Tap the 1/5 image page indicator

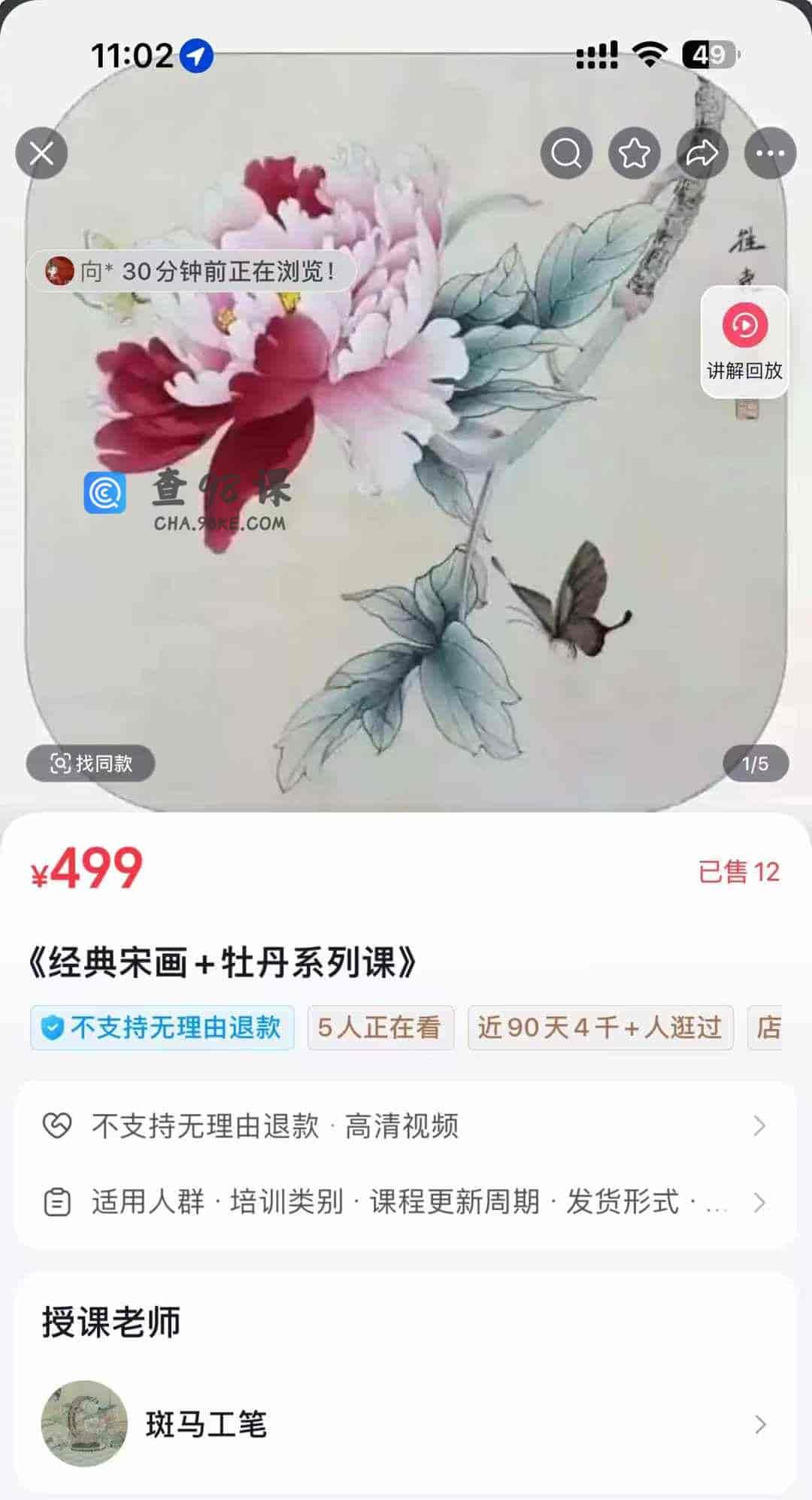tap(754, 764)
